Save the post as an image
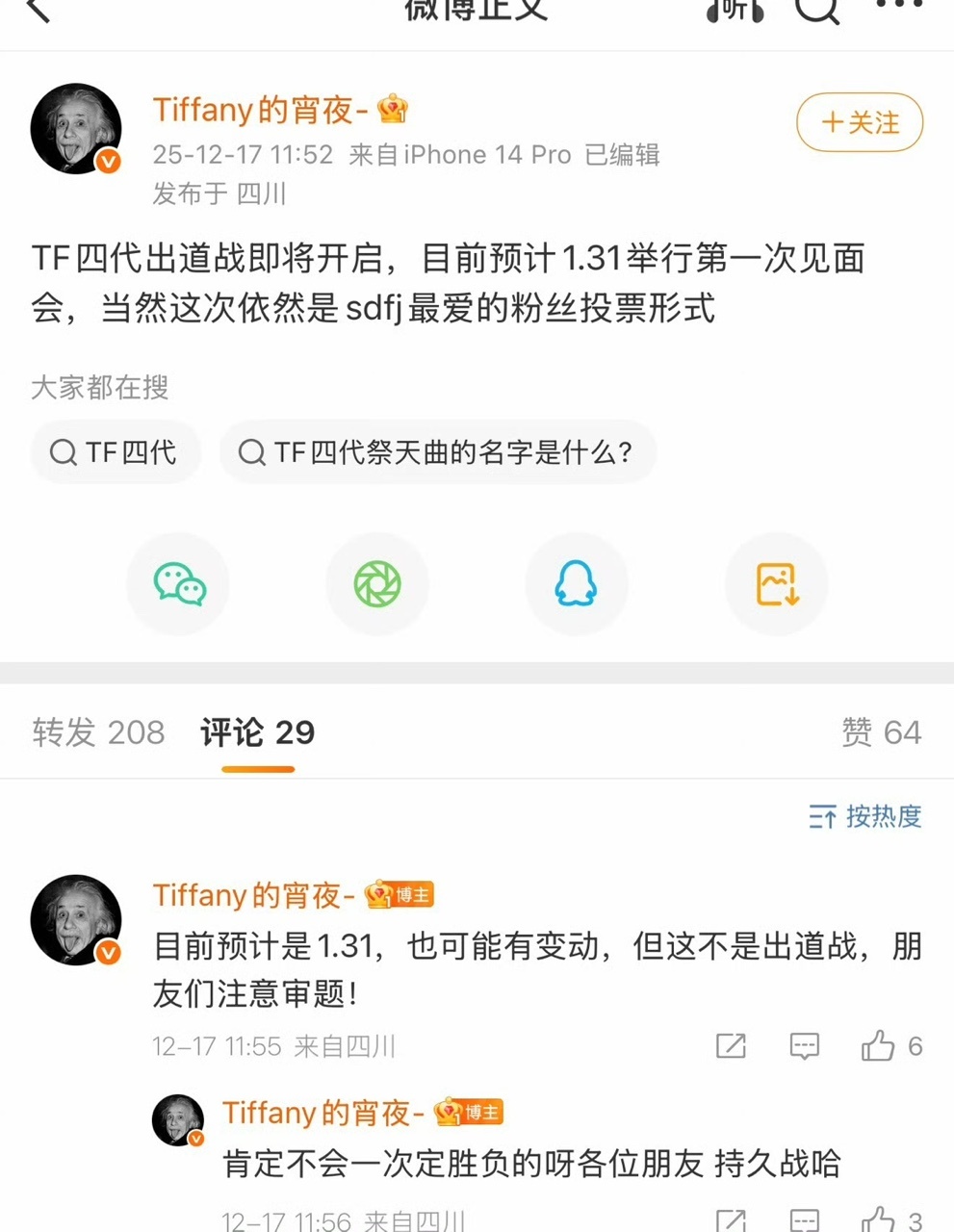The width and height of the screenshot is (954, 1232). [x=775, y=583]
